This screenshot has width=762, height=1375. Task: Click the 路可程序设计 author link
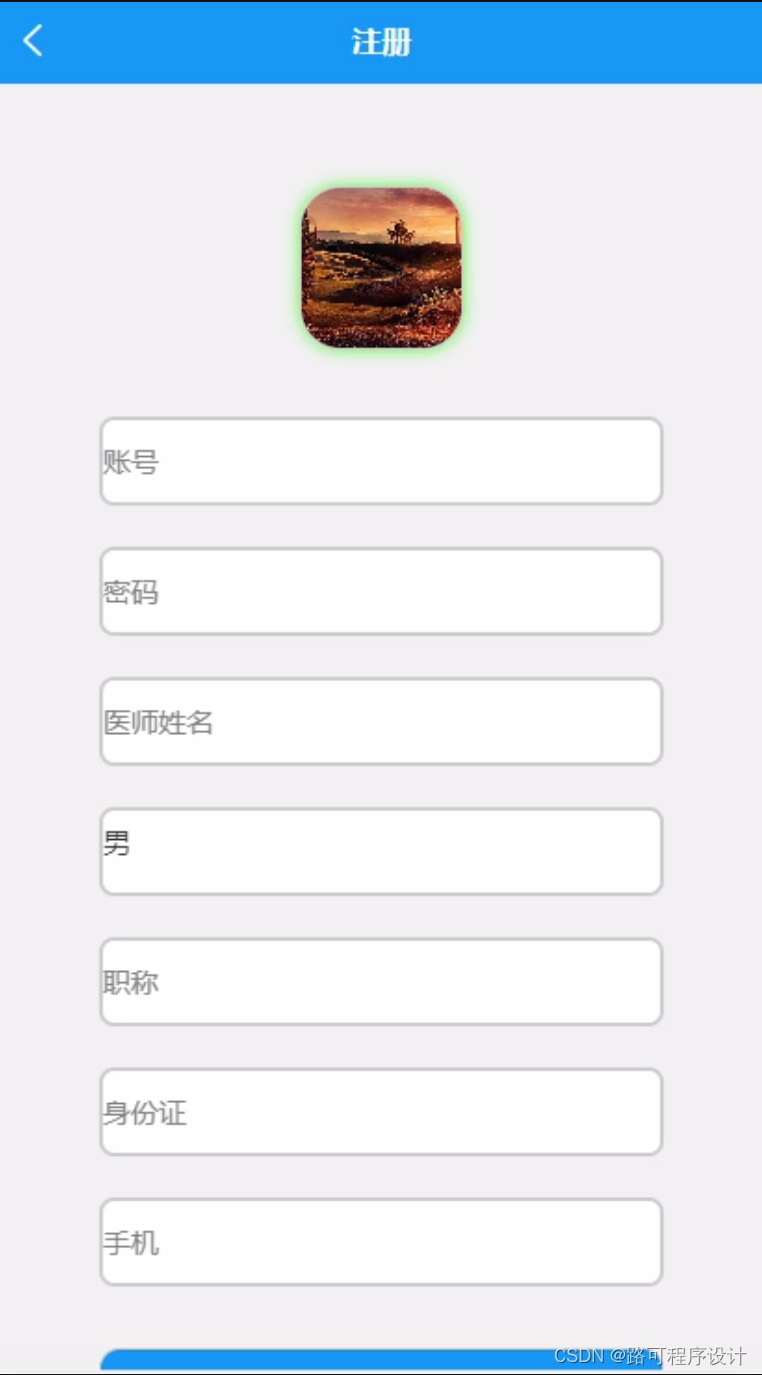coord(682,1357)
